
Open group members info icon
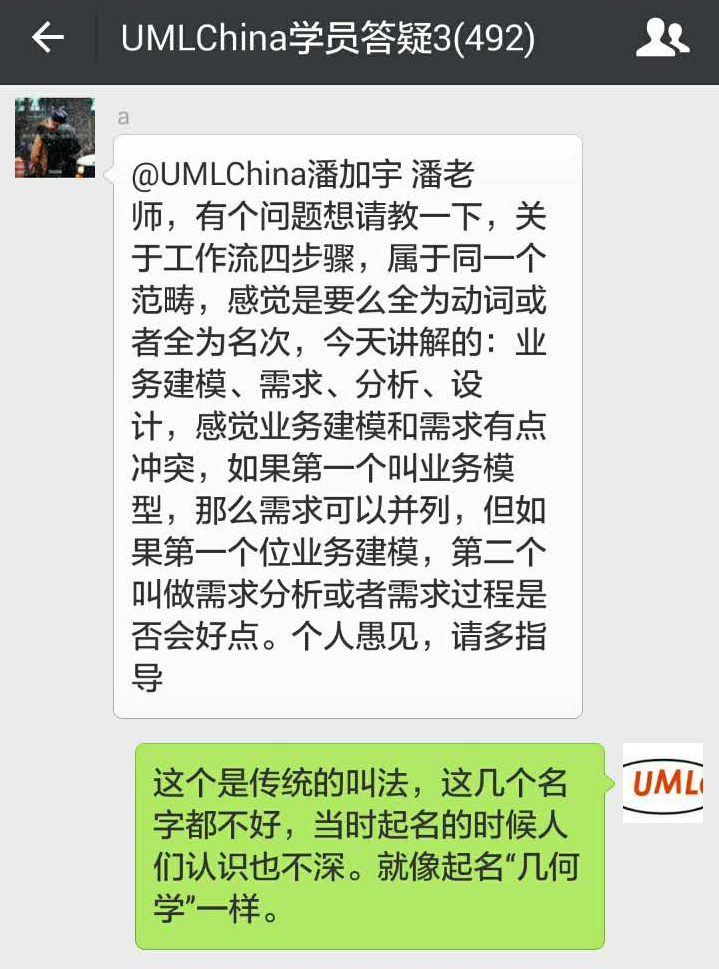(x=662, y=39)
